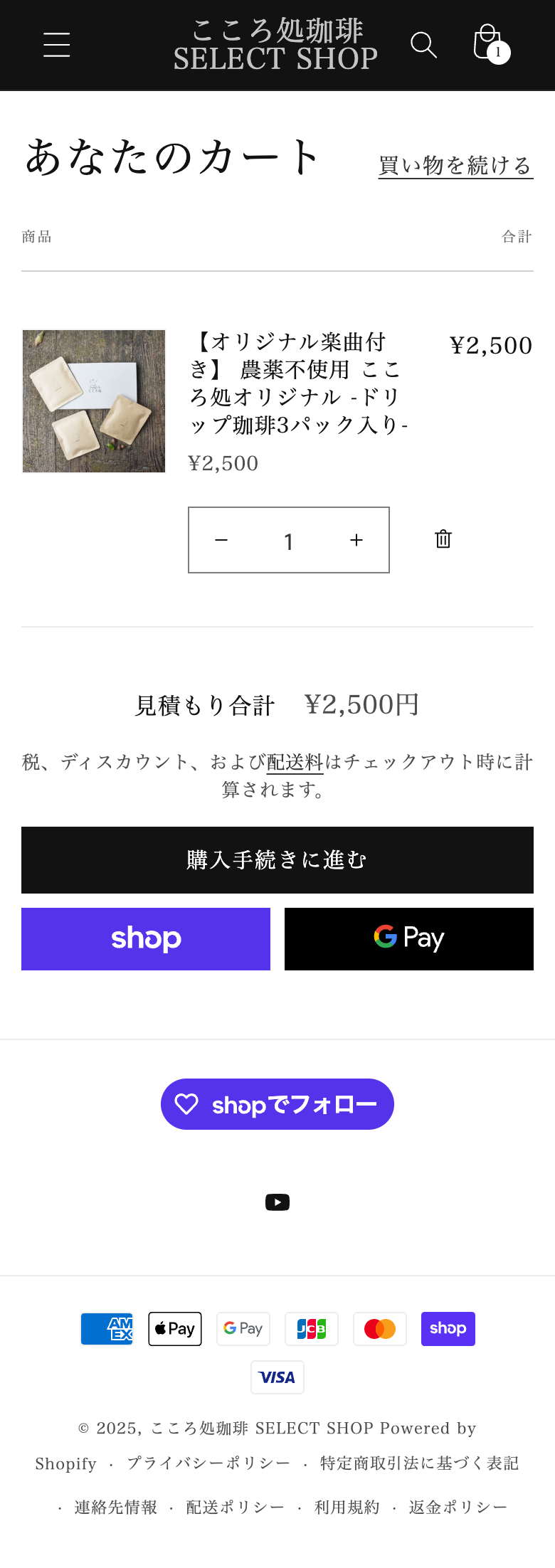The width and height of the screenshot is (555, 1568).
Task: Open 配送ポリシー footer link
Action: coord(235,1508)
